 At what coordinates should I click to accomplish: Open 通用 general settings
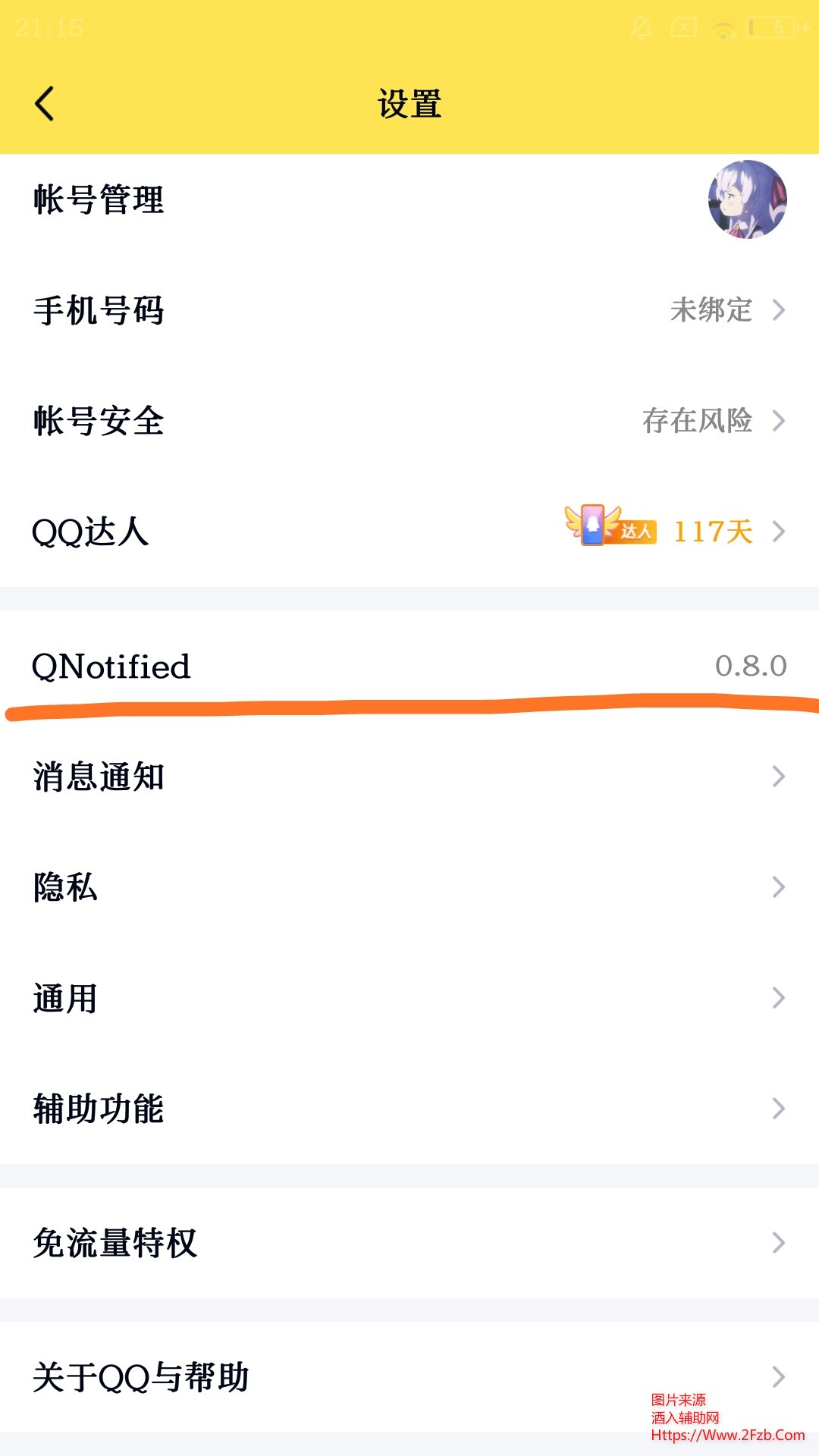pyautogui.click(x=409, y=998)
